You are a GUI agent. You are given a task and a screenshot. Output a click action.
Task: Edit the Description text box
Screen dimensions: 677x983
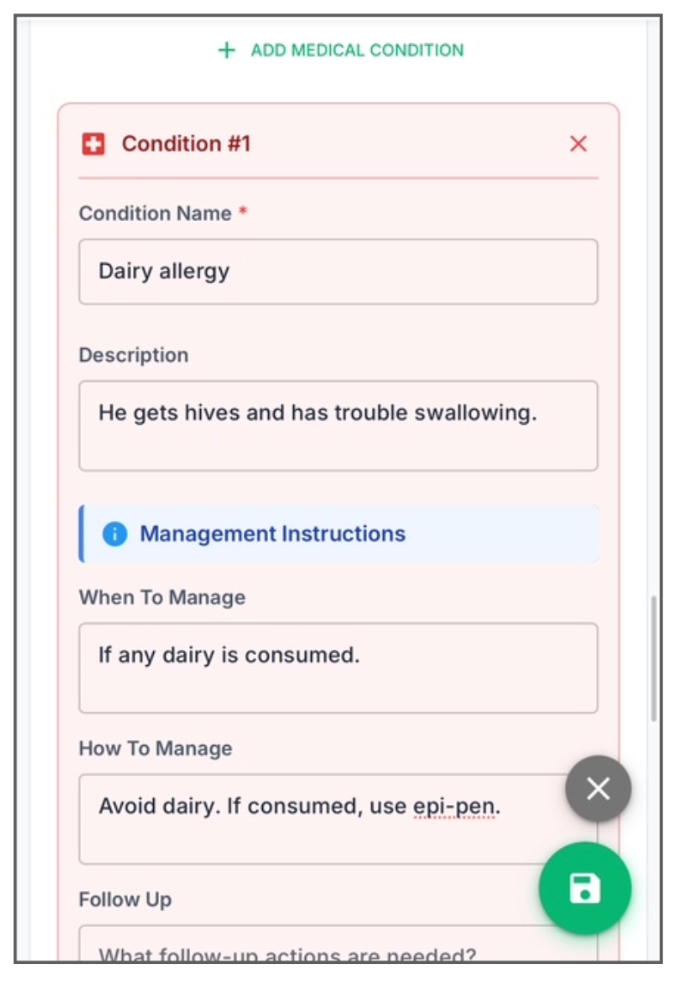338,426
